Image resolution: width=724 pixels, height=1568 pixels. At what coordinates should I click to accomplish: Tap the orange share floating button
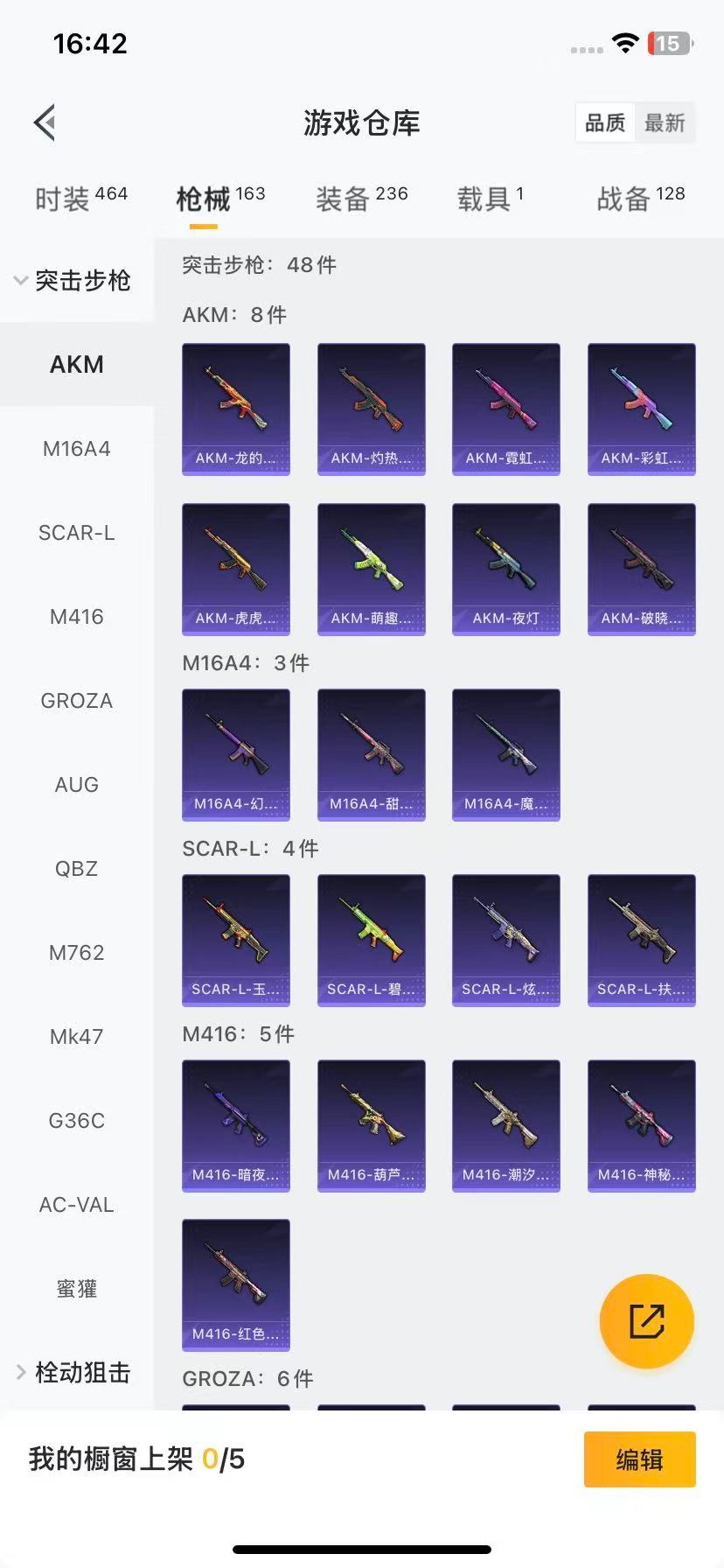coord(646,1321)
